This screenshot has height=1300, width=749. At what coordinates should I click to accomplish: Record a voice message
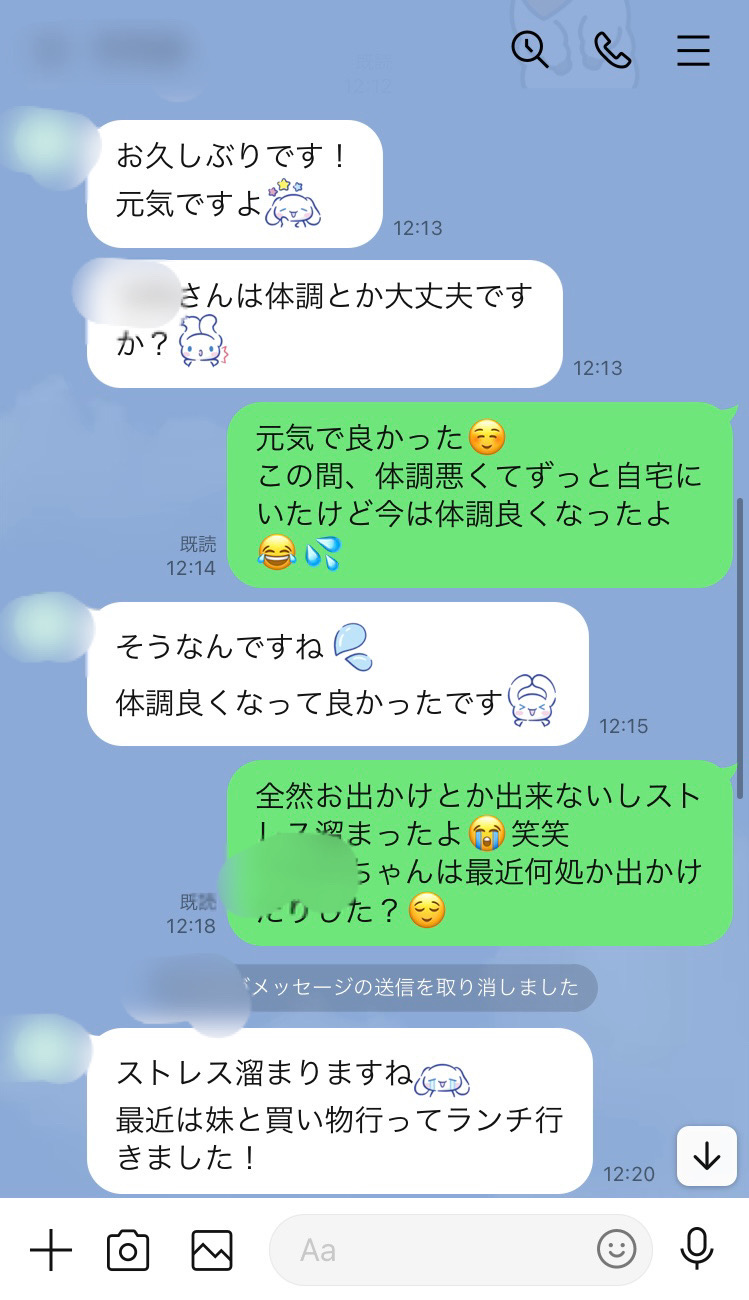click(697, 1250)
